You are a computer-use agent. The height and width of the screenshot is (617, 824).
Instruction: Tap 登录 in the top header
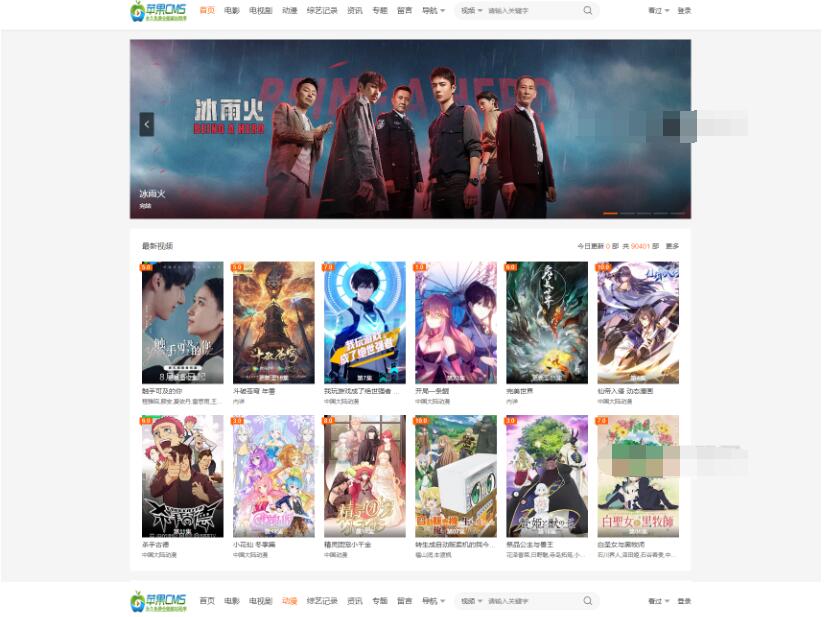click(x=684, y=11)
